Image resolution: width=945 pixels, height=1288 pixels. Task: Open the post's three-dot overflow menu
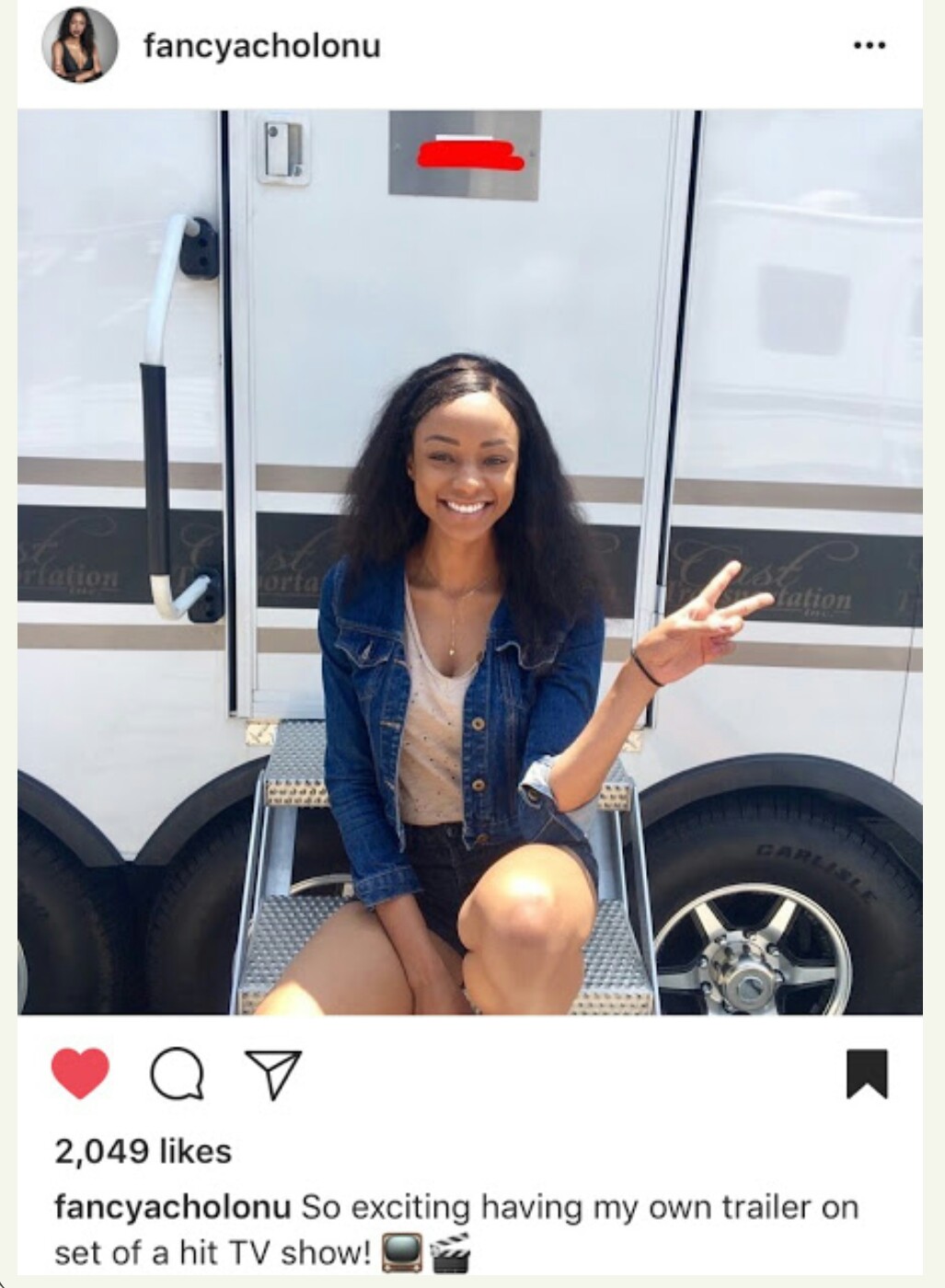(x=869, y=45)
